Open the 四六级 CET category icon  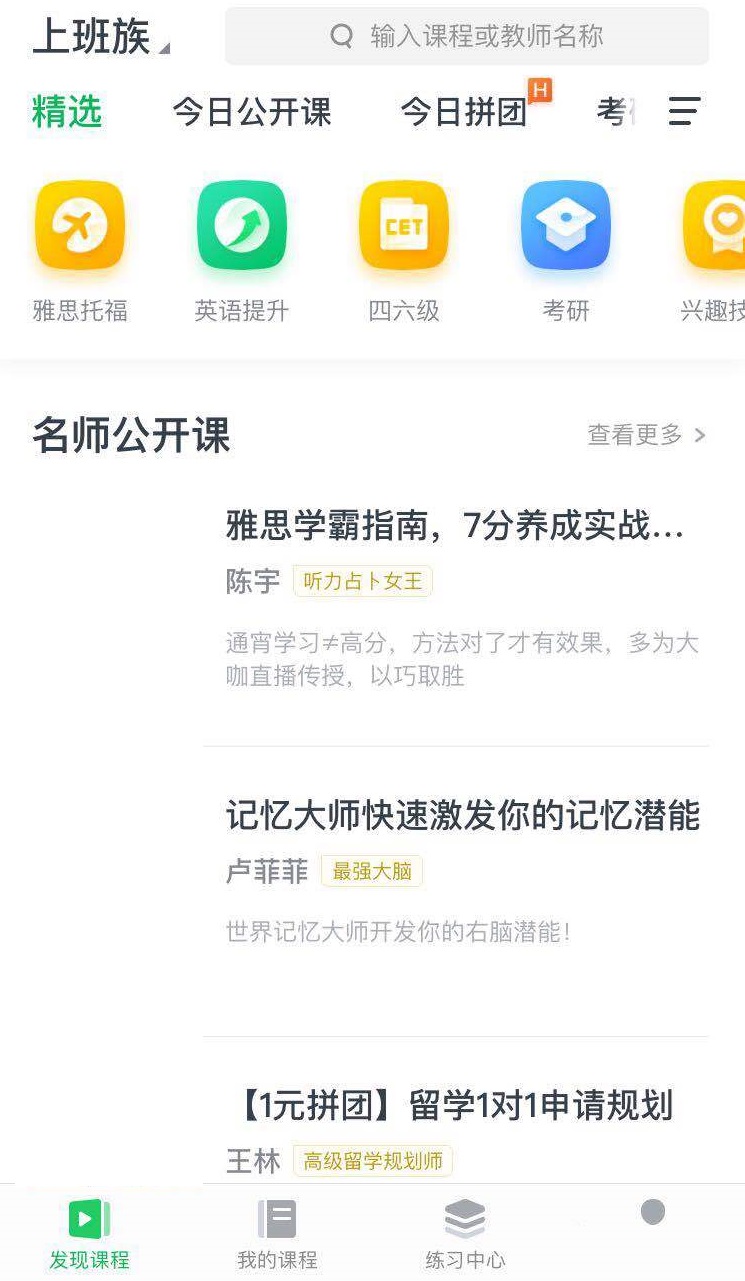(x=403, y=225)
